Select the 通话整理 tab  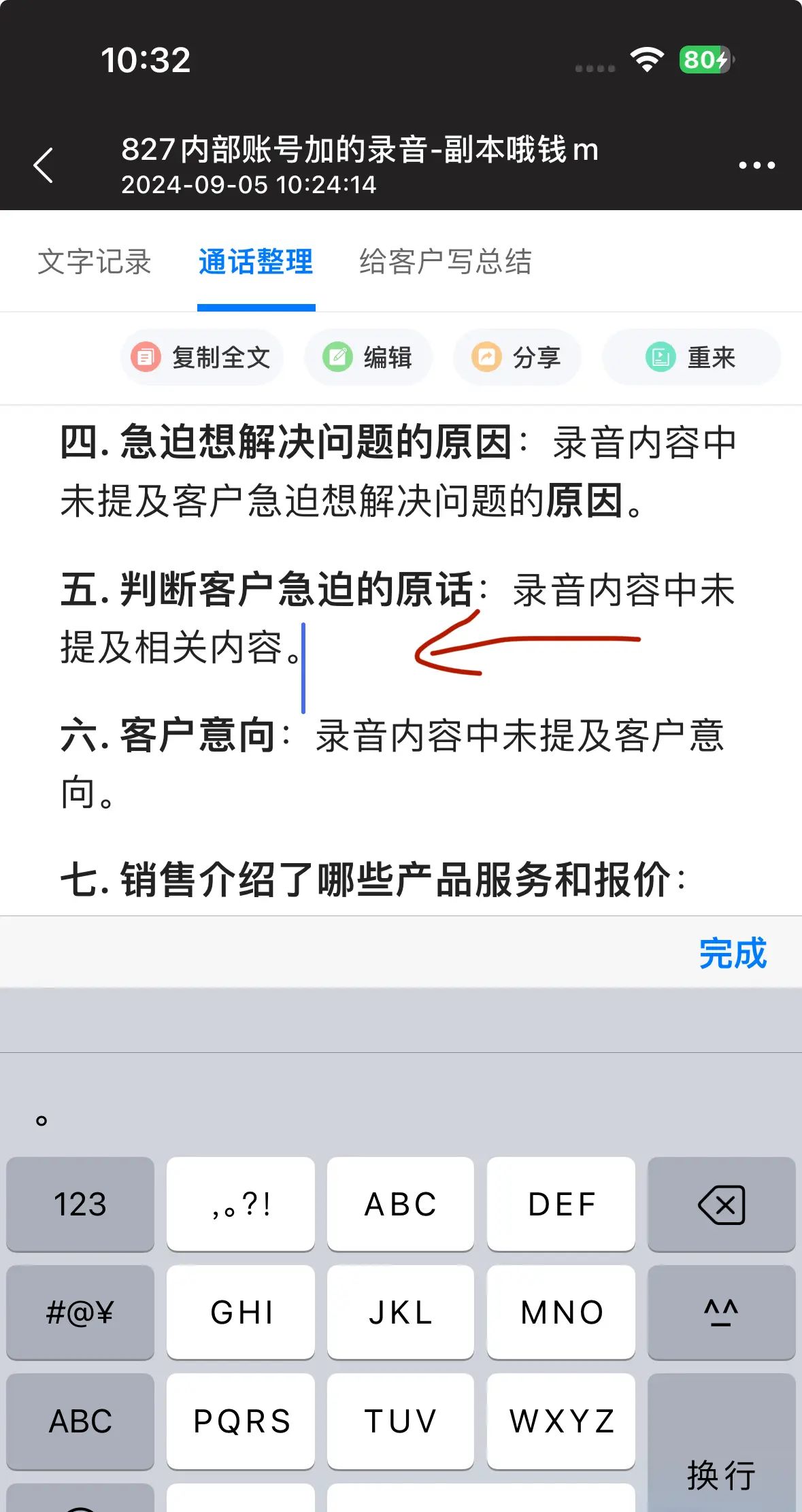tap(255, 262)
